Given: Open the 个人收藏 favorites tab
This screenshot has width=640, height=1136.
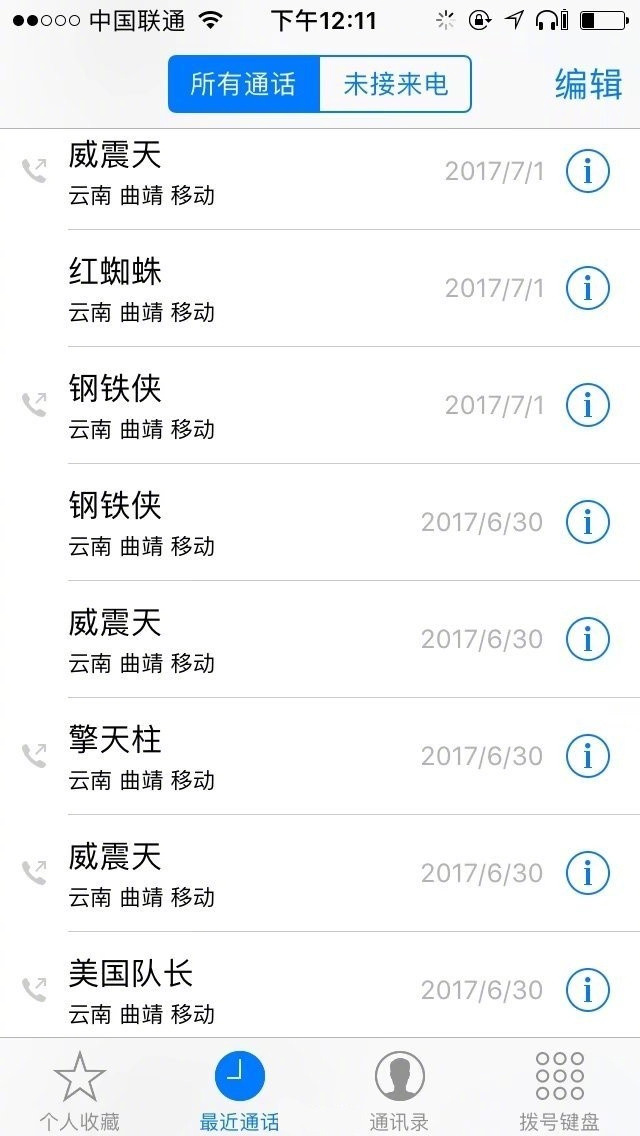Looking at the screenshot, I should point(80,1088).
